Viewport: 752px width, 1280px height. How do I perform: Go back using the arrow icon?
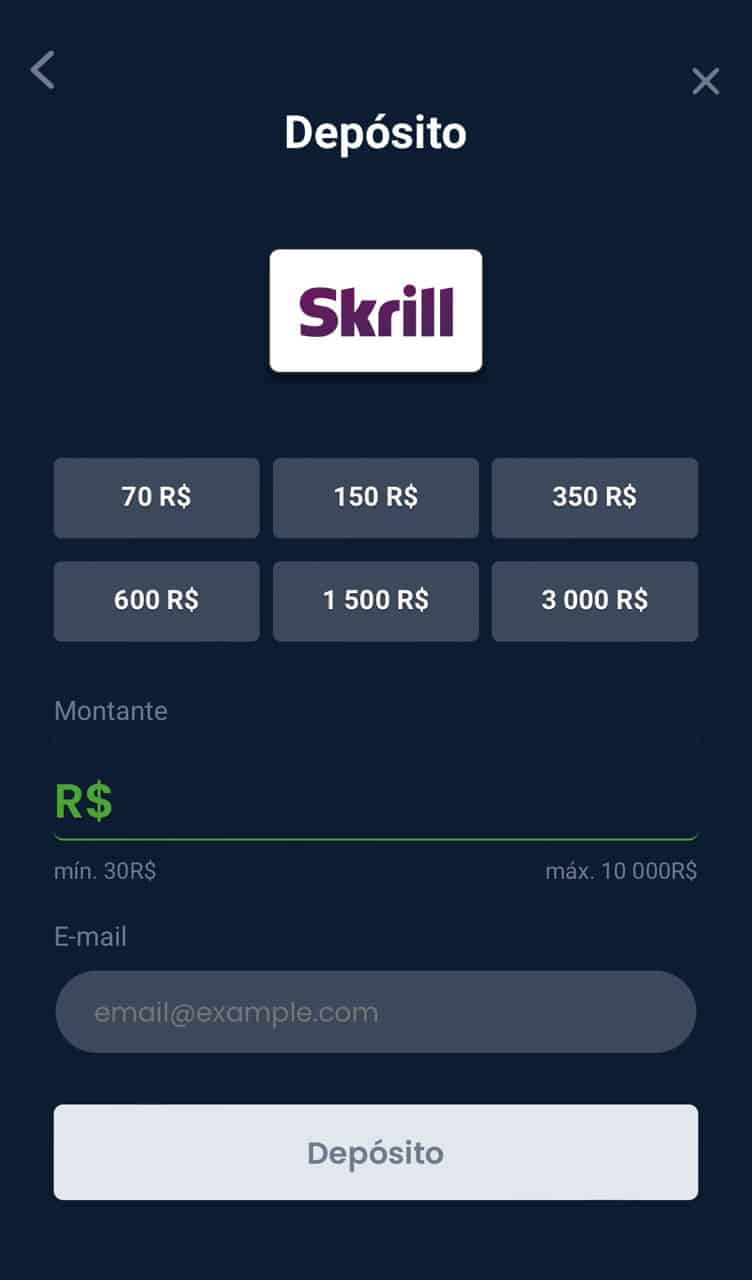click(x=42, y=71)
